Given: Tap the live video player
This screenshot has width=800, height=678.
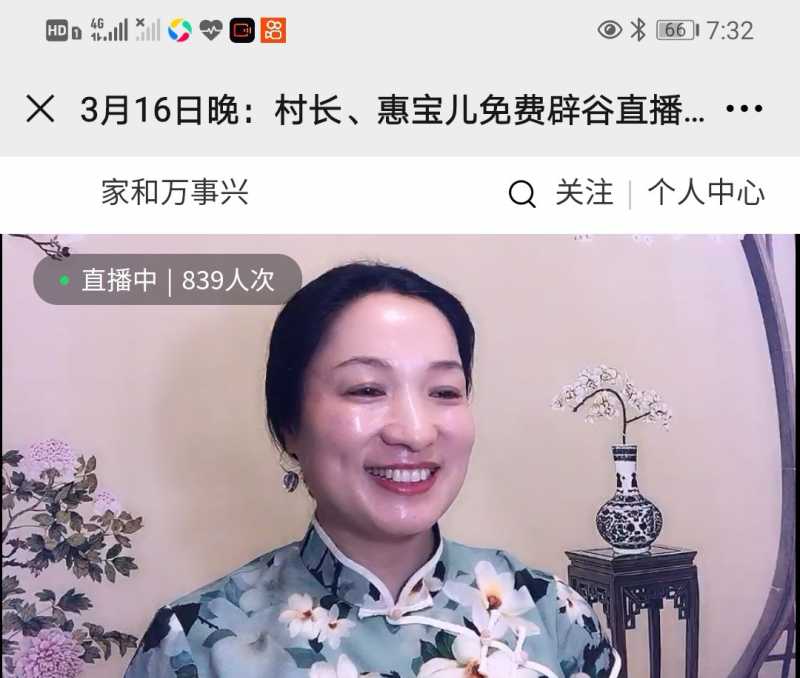Looking at the screenshot, I should click(400, 470).
